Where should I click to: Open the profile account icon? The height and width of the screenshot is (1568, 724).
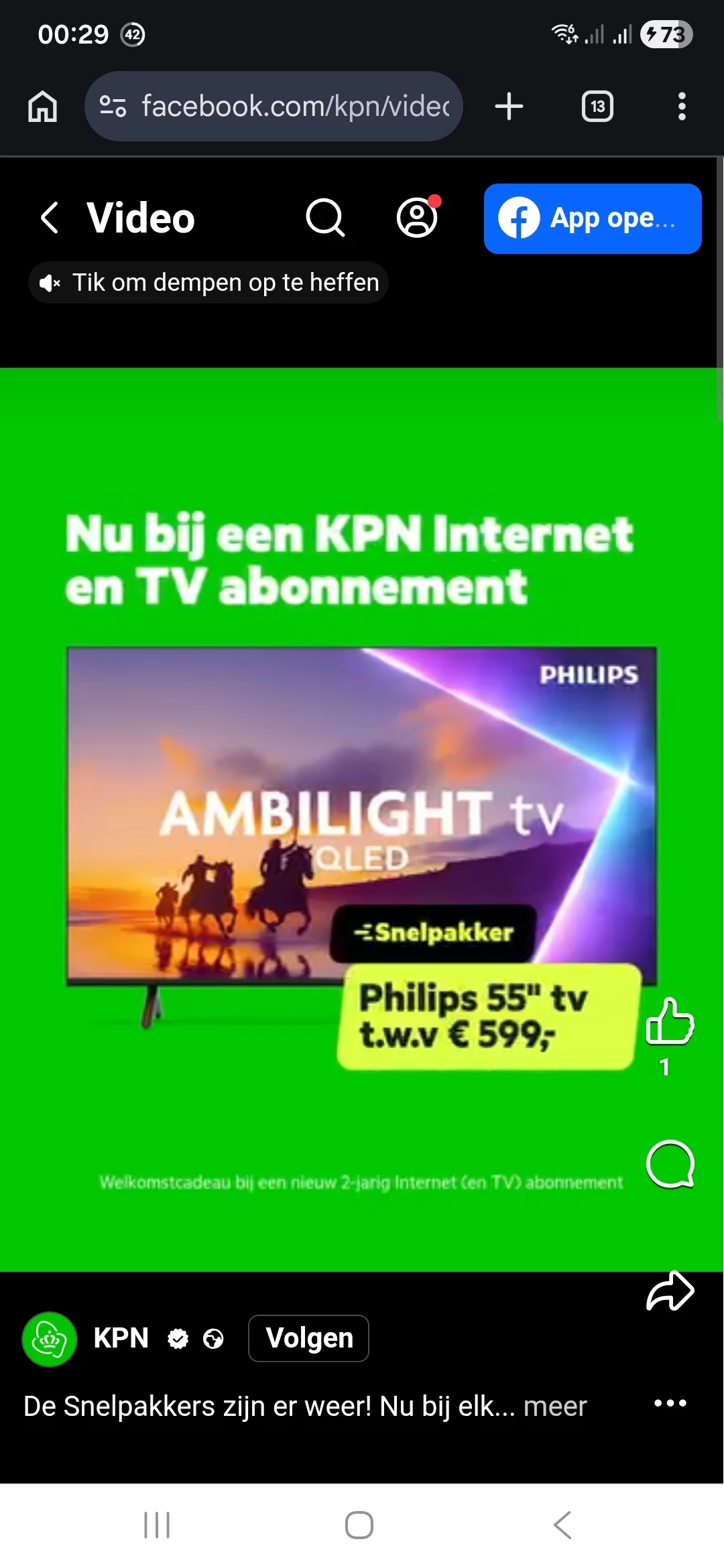[x=417, y=218]
